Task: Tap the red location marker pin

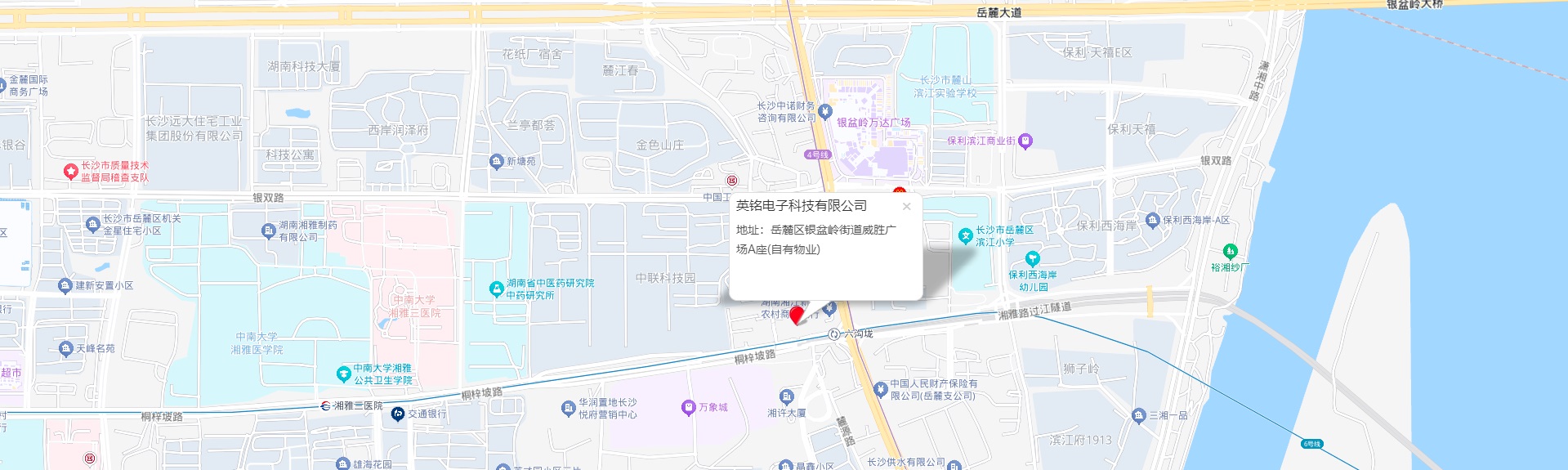Action: click(797, 315)
